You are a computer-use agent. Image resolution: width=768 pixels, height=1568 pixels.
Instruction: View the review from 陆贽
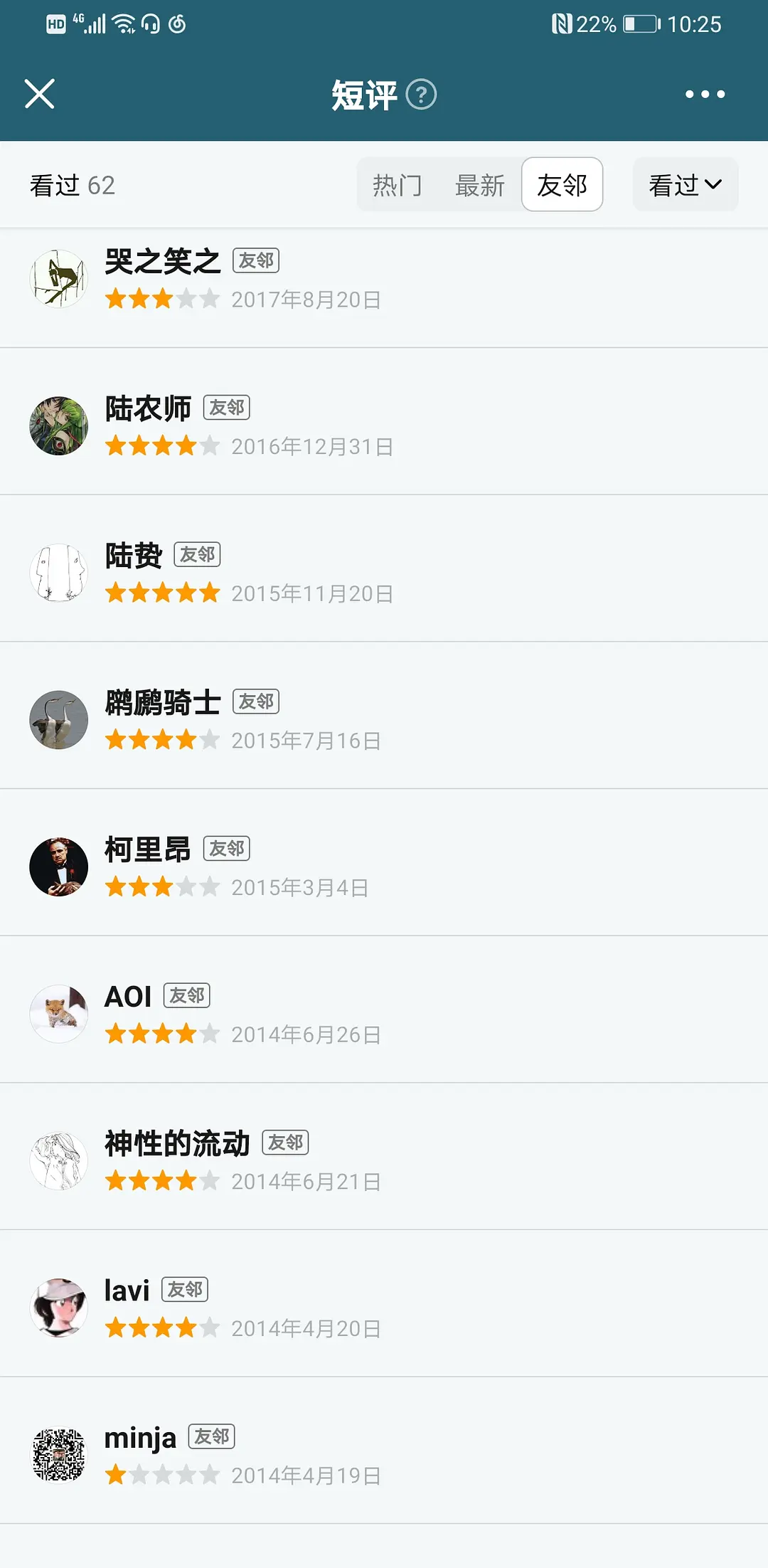[x=384, y=573]
